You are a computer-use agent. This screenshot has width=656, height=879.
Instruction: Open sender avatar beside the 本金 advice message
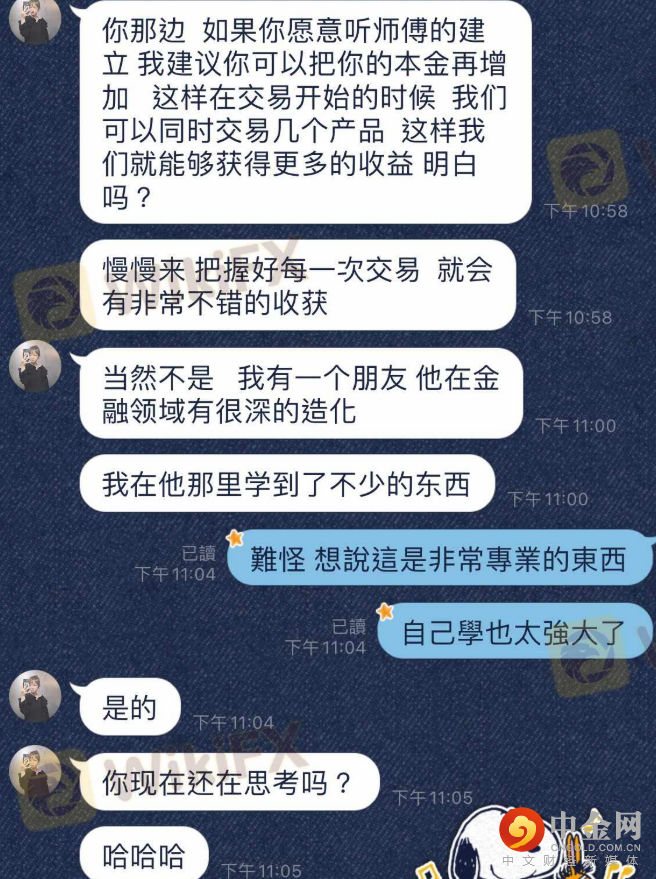(35, 20)
